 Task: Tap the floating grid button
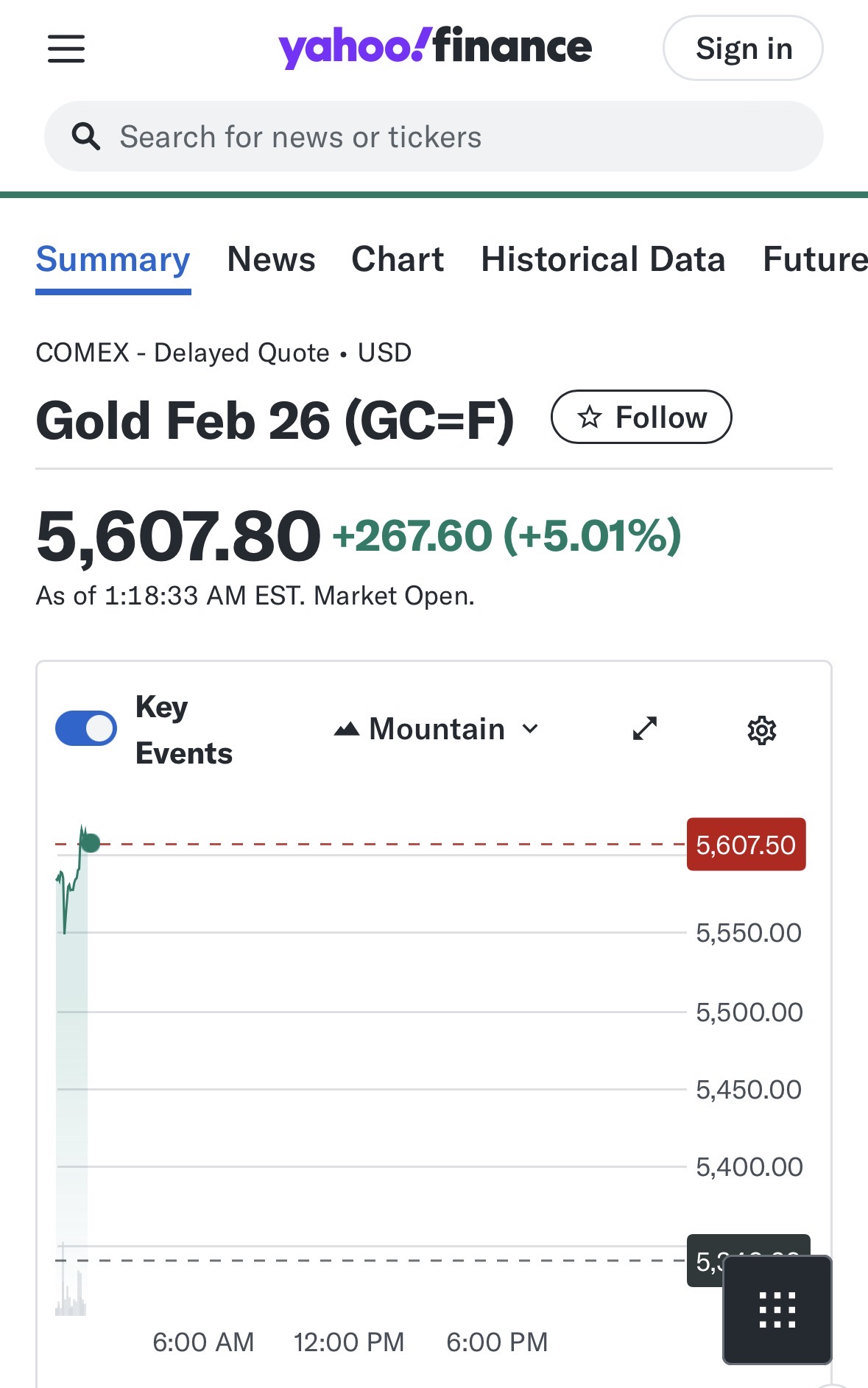(x=777, y=1310)
